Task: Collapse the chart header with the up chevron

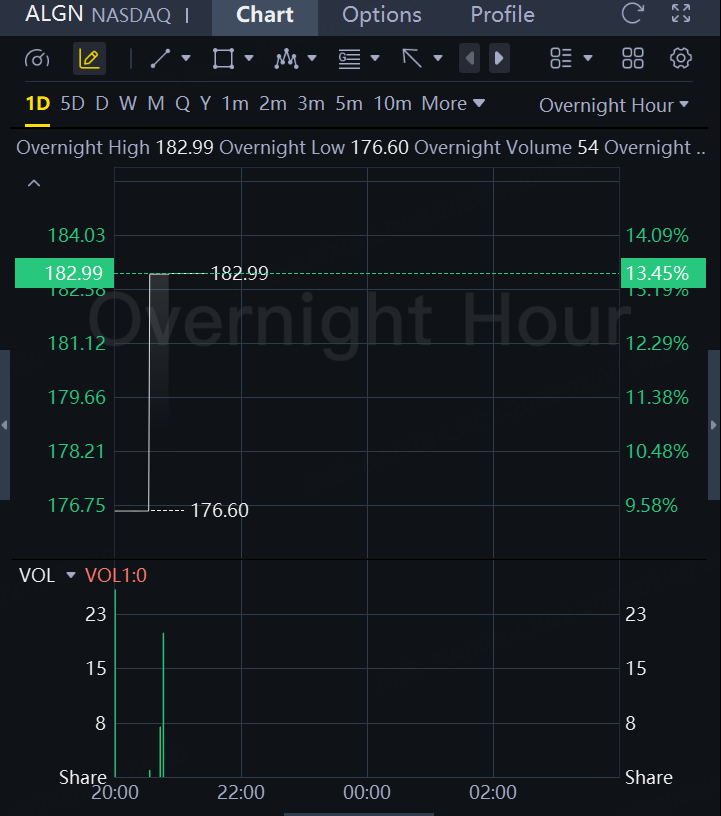Action: click(34, 183)
